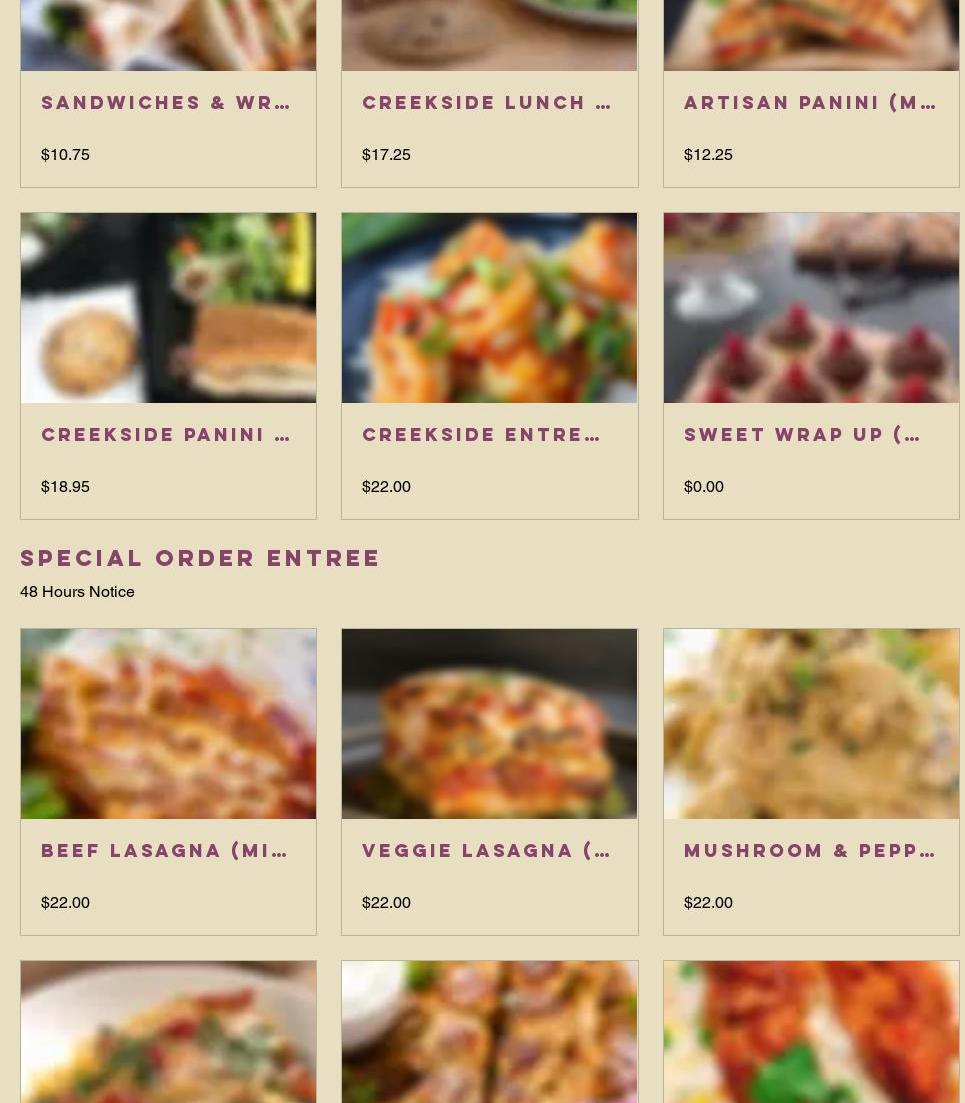Open the Creekside Lunch item card
The height and width of the screenshot is (1103, 965).
[x=488, y=102]
